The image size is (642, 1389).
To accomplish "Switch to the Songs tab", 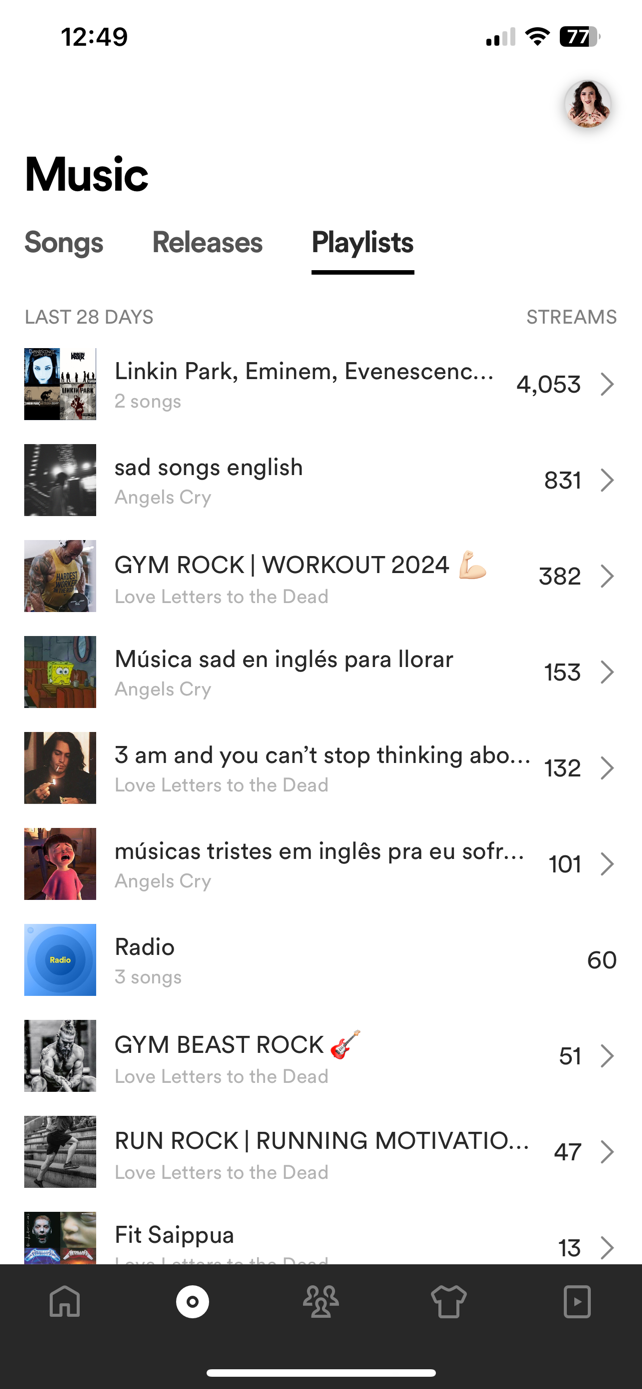I will [x=64, y=243].
